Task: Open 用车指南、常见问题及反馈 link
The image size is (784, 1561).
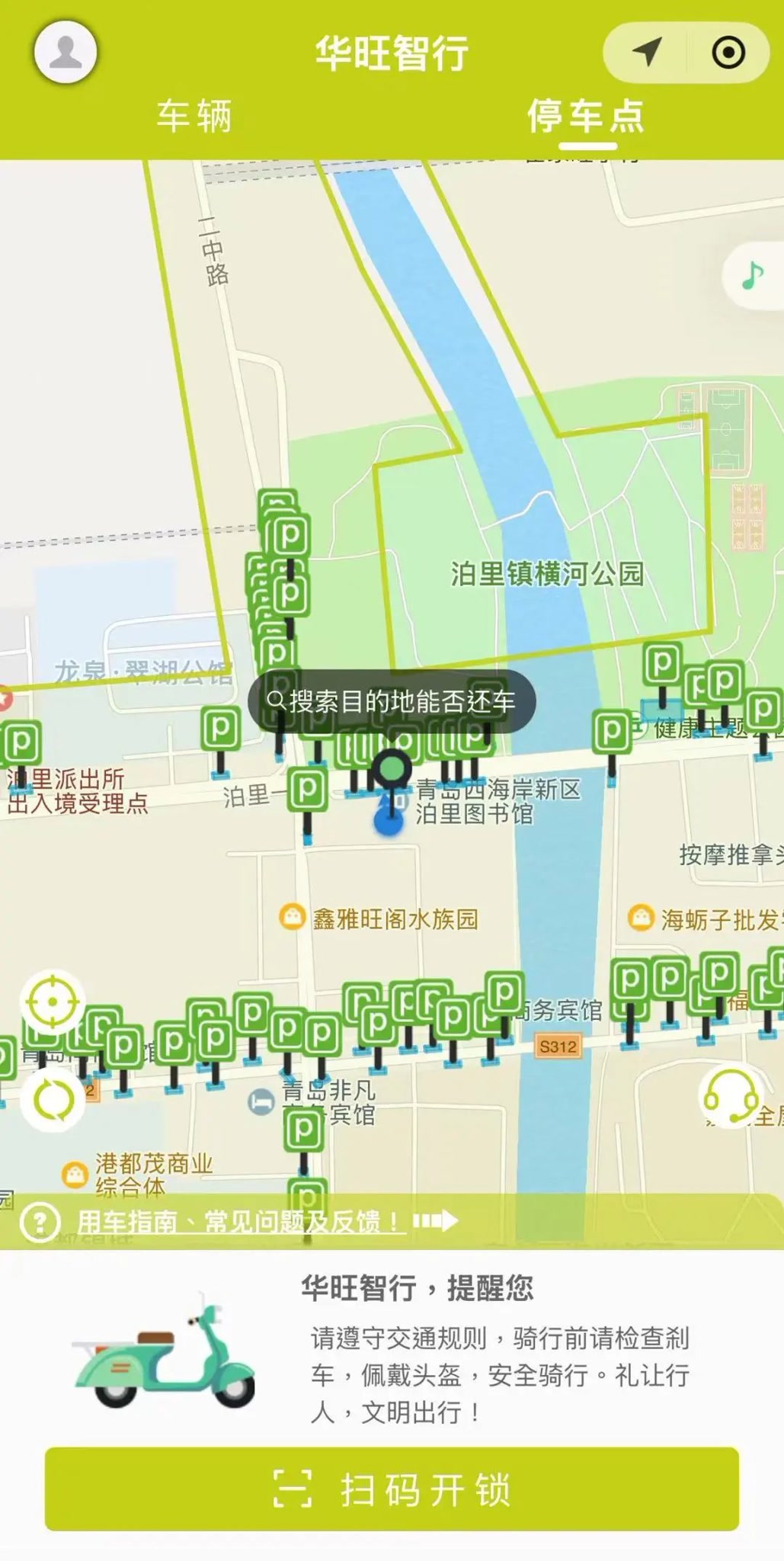Action: pos(238,1222)
